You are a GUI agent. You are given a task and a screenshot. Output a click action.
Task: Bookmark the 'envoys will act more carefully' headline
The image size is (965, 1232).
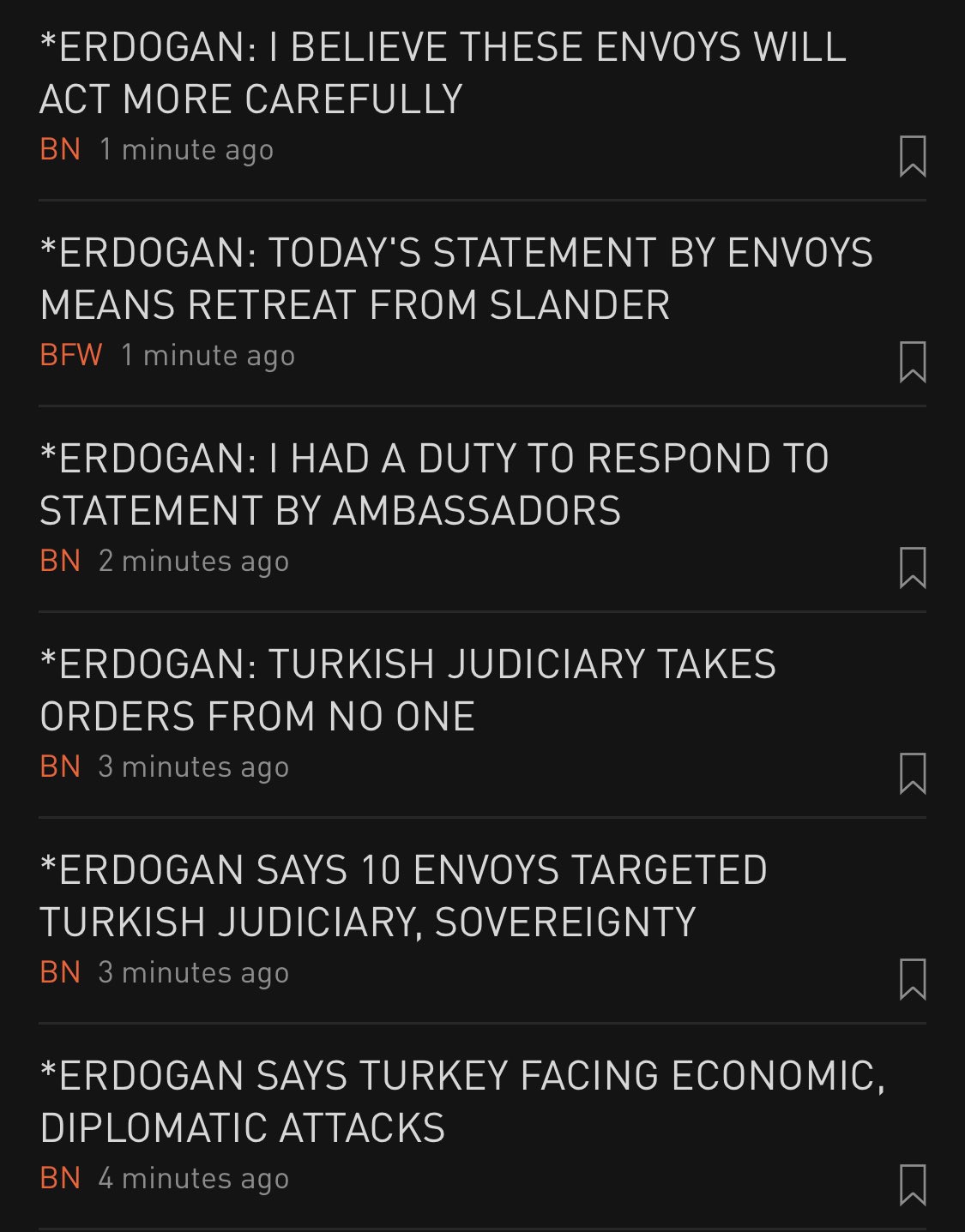(x=912, y=156)
